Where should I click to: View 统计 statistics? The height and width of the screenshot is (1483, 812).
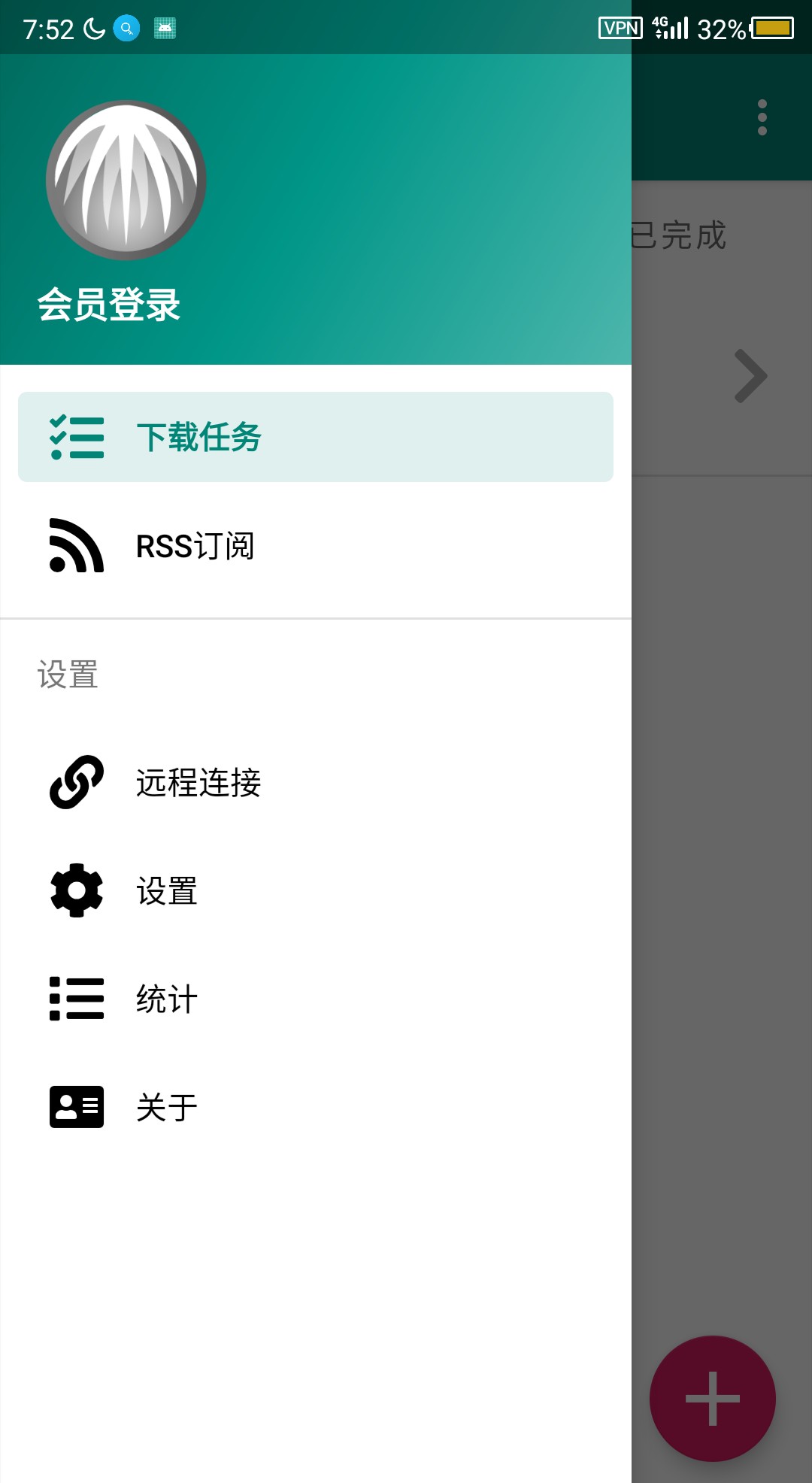(316, 999)
